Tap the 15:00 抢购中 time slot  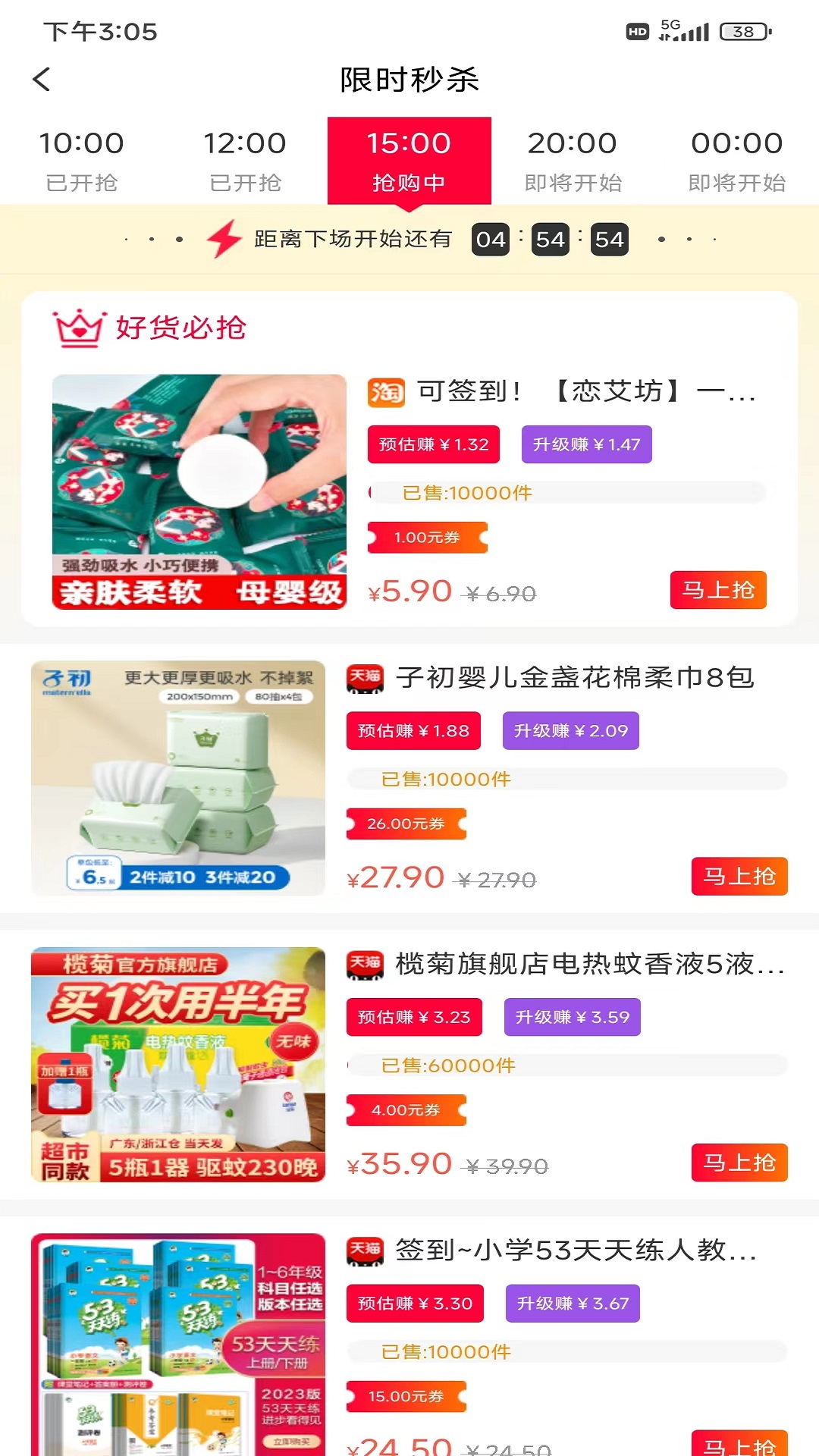[x=409, y=160]
